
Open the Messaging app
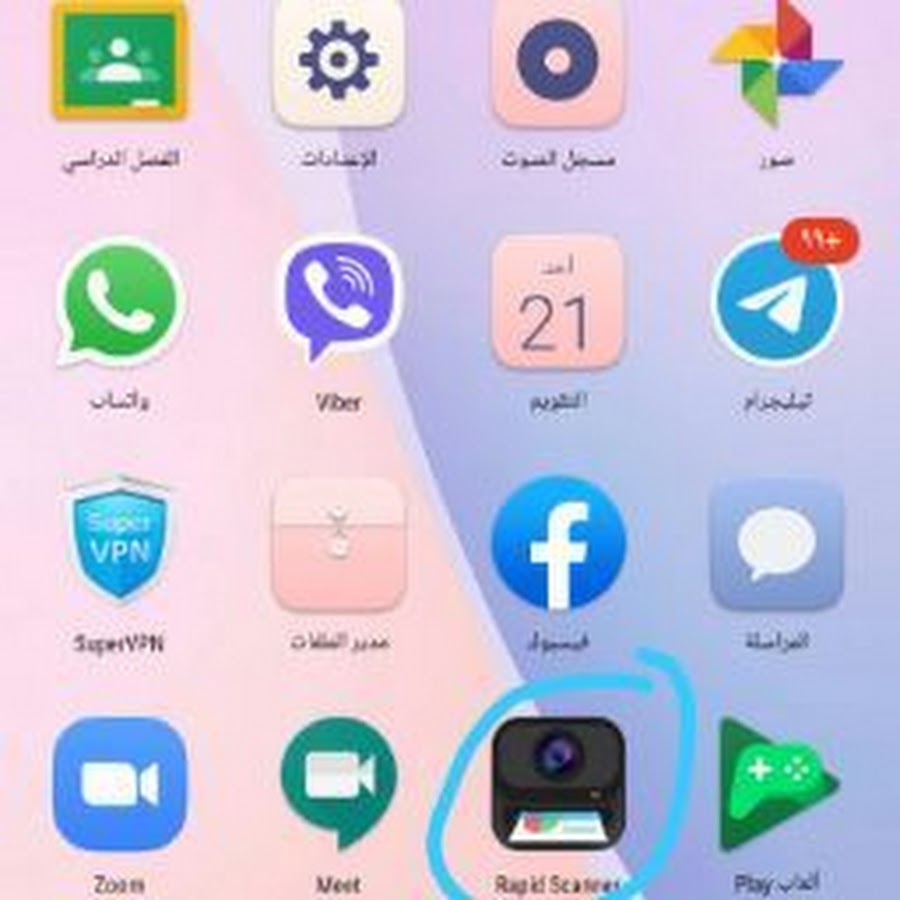pos(777,545)
